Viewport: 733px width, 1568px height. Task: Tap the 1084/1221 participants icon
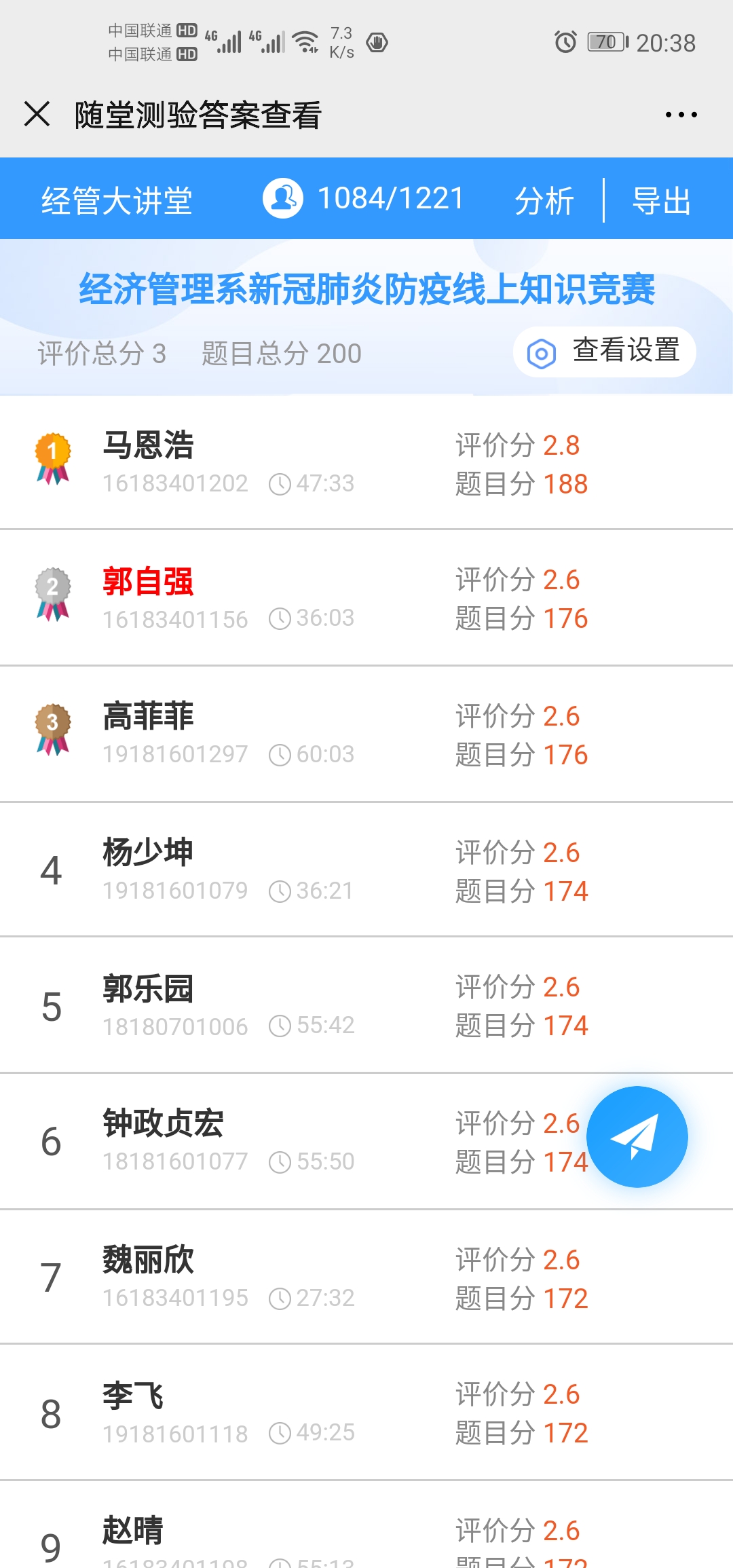[x=283, y=198]
